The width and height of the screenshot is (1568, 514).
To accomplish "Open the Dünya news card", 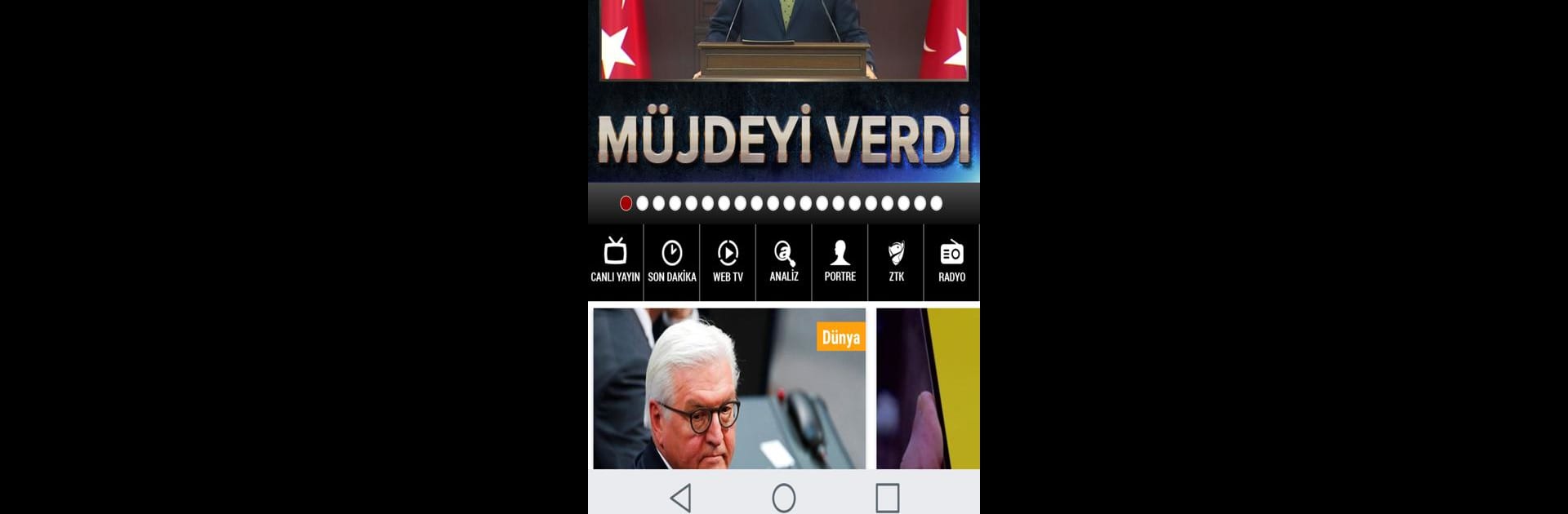I will tap(729, 388).
